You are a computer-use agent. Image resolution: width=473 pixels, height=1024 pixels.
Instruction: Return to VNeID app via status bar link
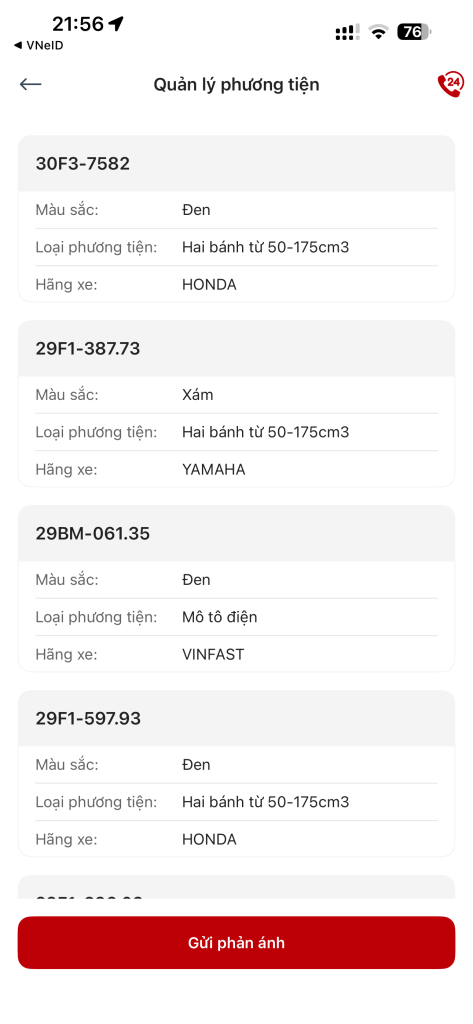[x=39, y=46]
